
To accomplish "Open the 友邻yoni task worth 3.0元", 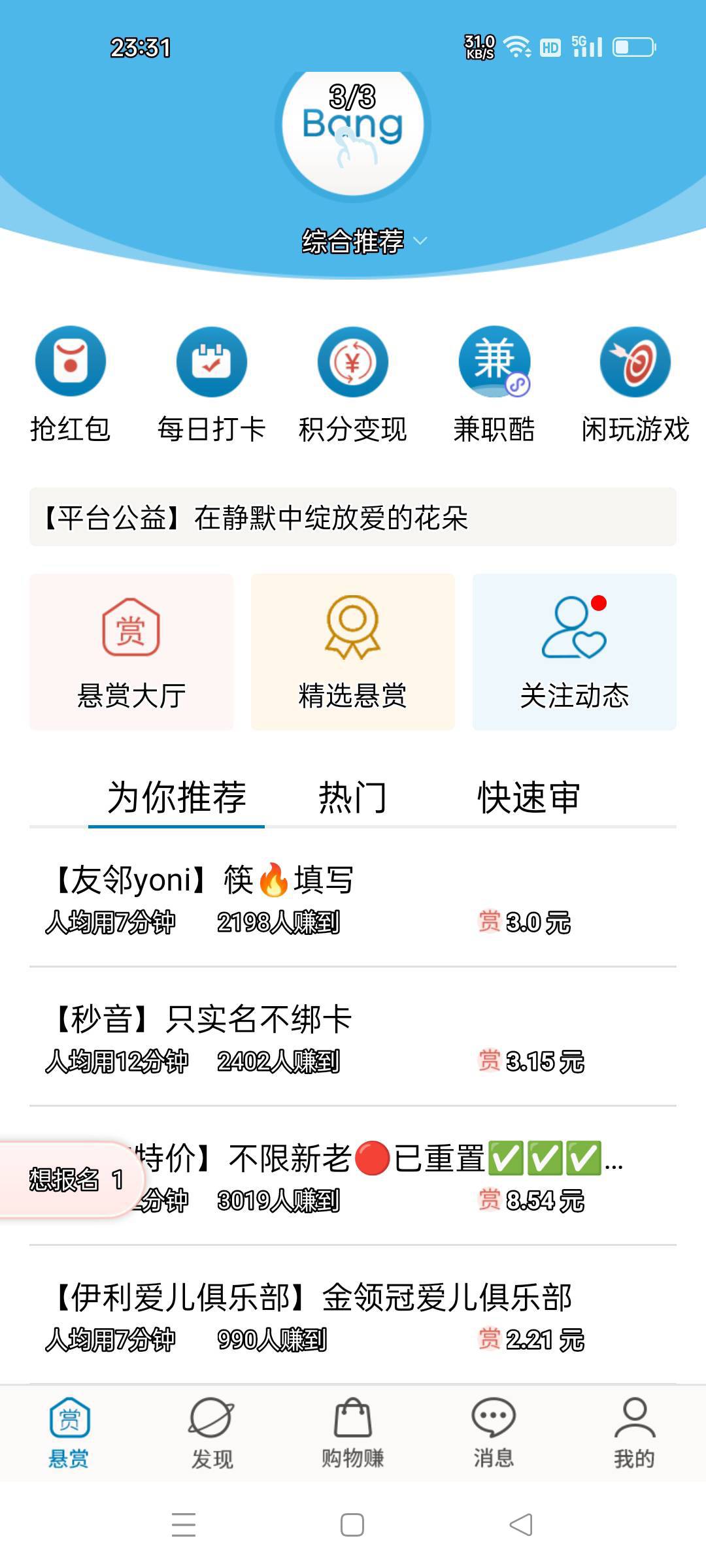I will 353,898.
